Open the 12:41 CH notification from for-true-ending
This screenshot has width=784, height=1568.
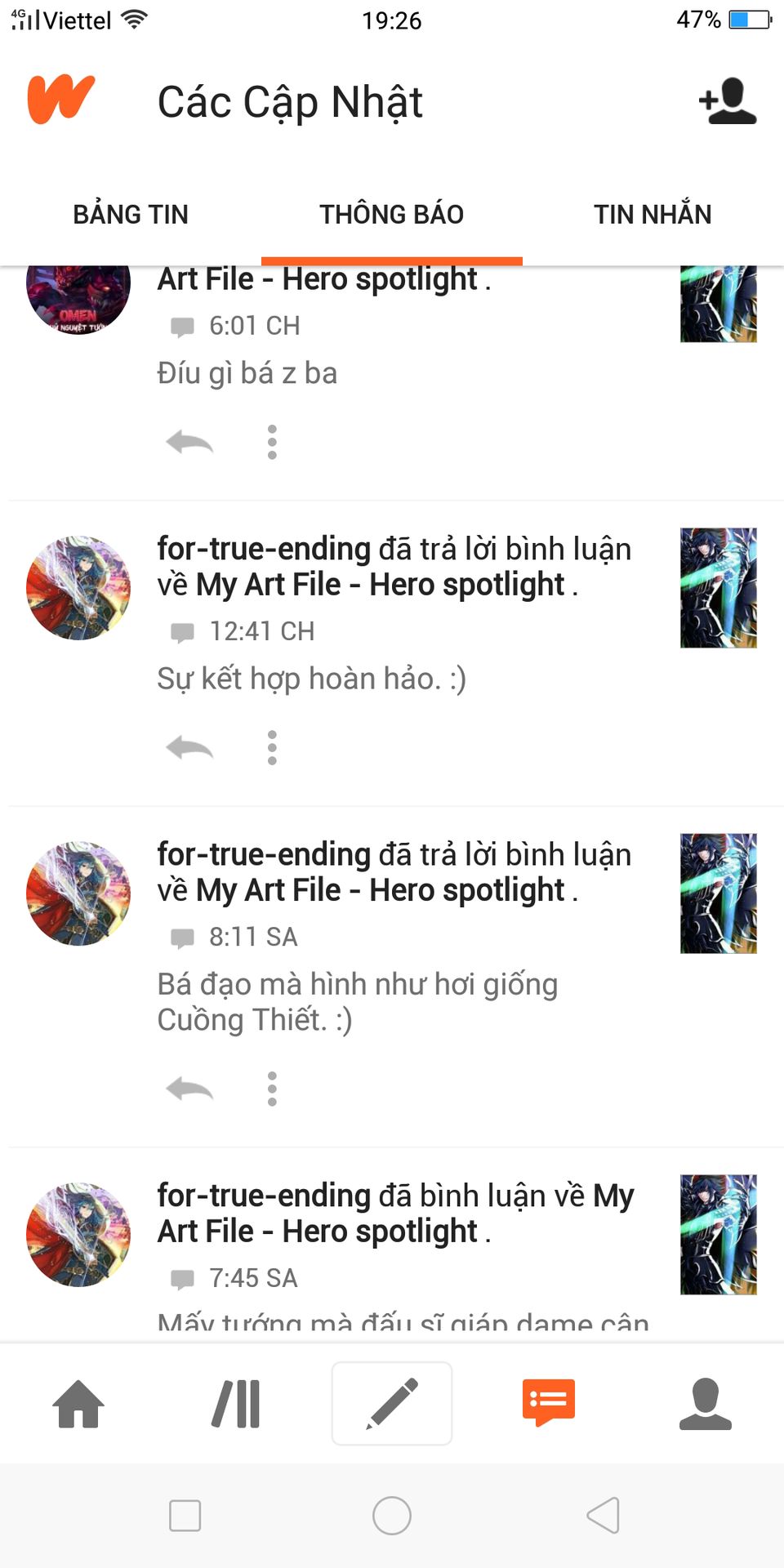[x=392, y=568]
